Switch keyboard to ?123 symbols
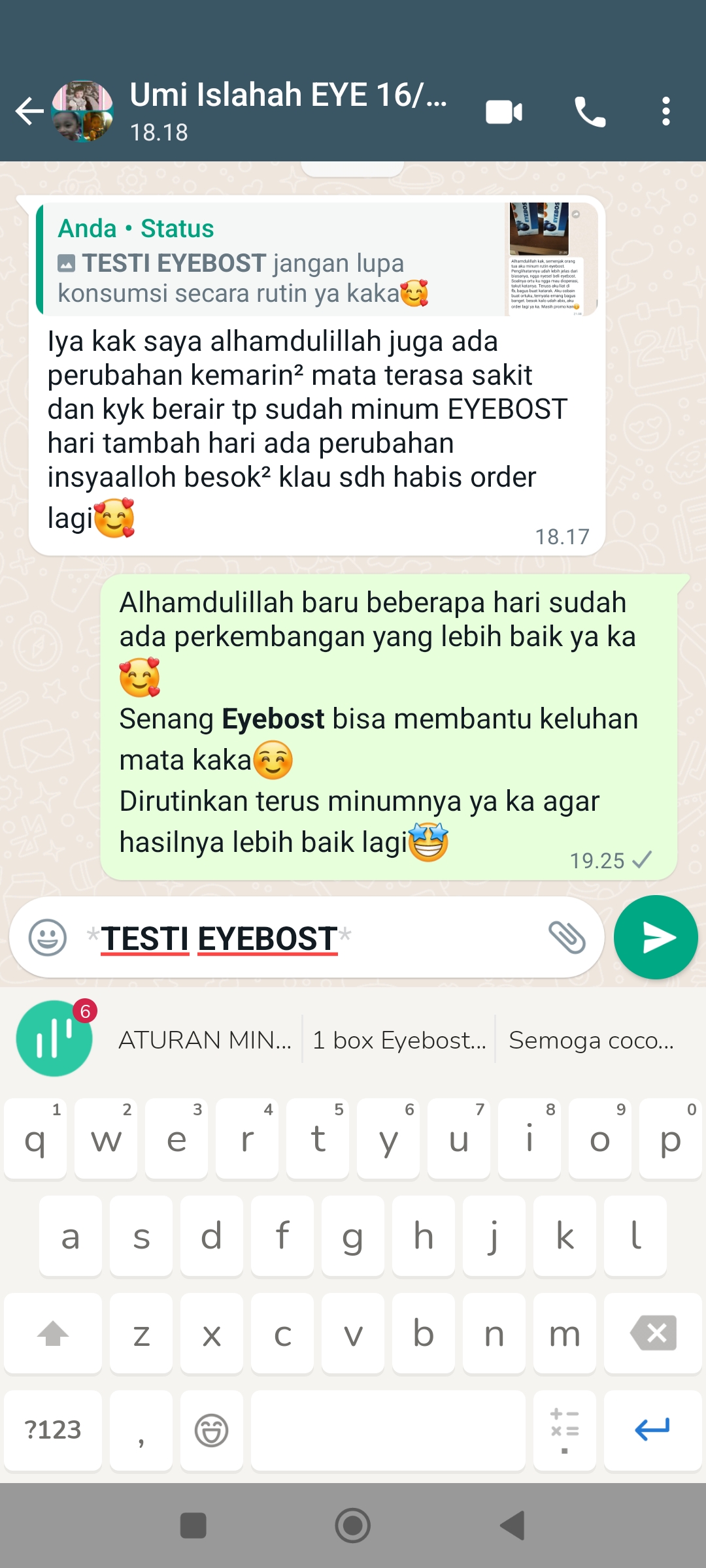Viewport: 706px width, 1568px height. tap(53, 1430)
